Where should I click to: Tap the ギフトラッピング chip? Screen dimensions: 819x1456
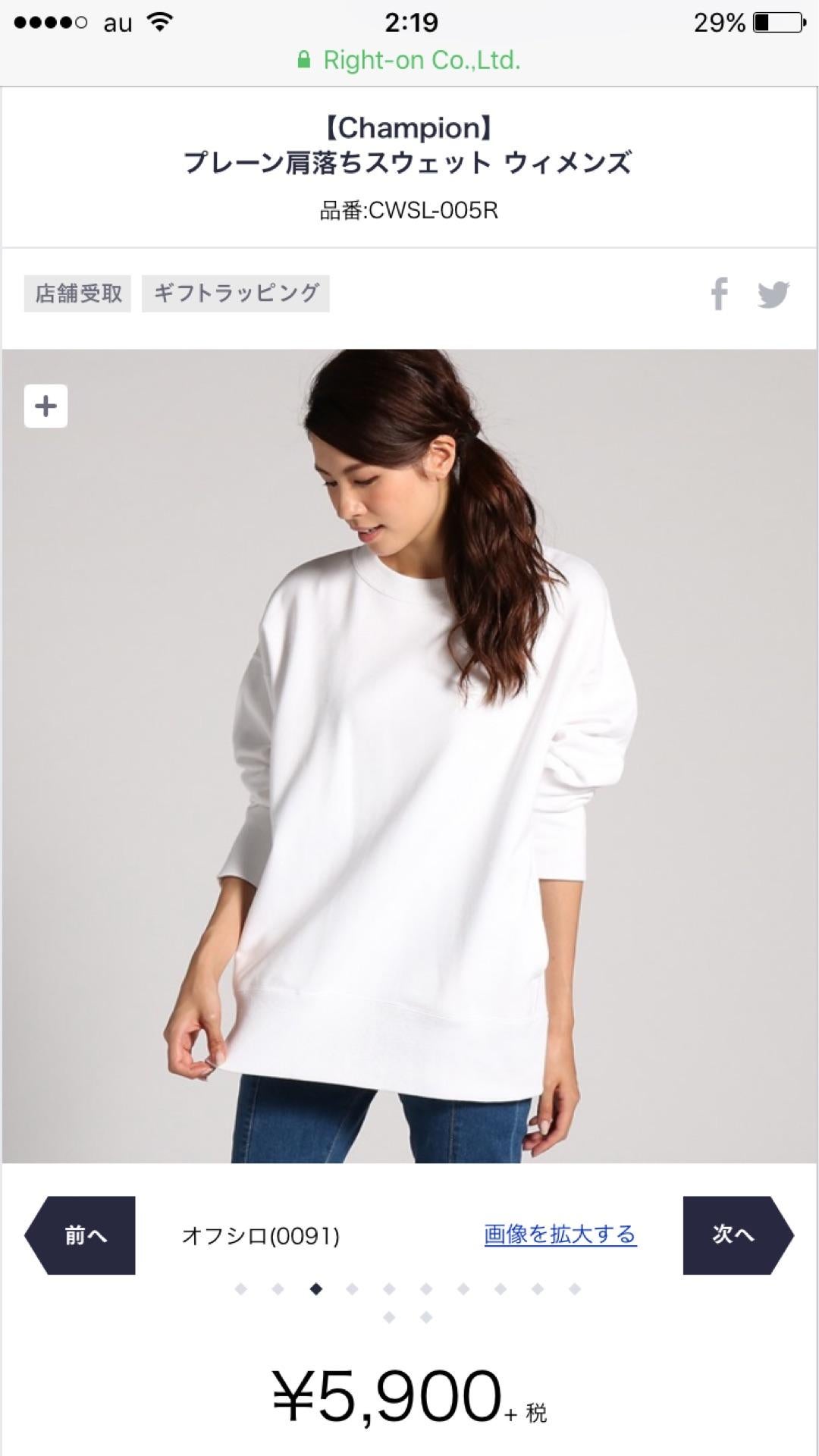(236, 293)
